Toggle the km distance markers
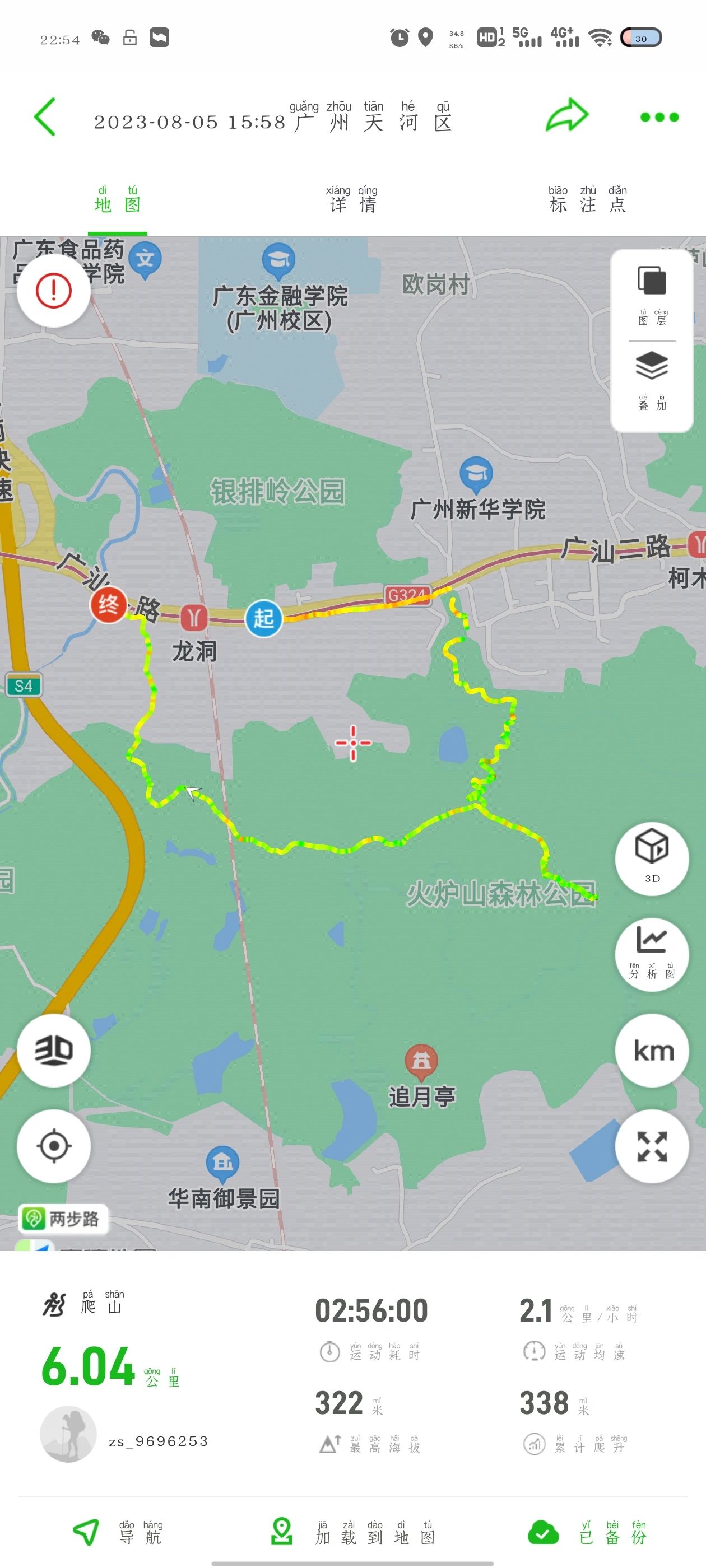The width and height of the screenshot is (706, 1568). click(653, 1050)
